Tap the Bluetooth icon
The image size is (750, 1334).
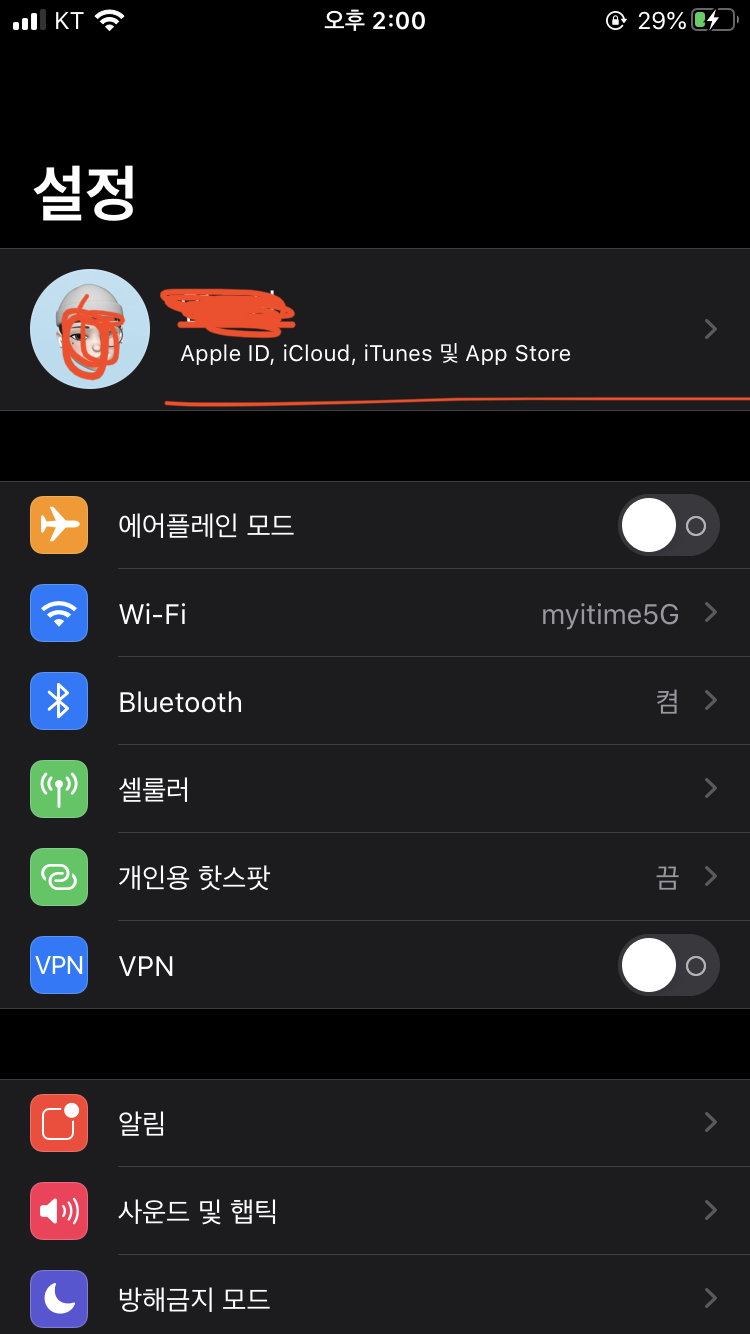pos(59,701)
